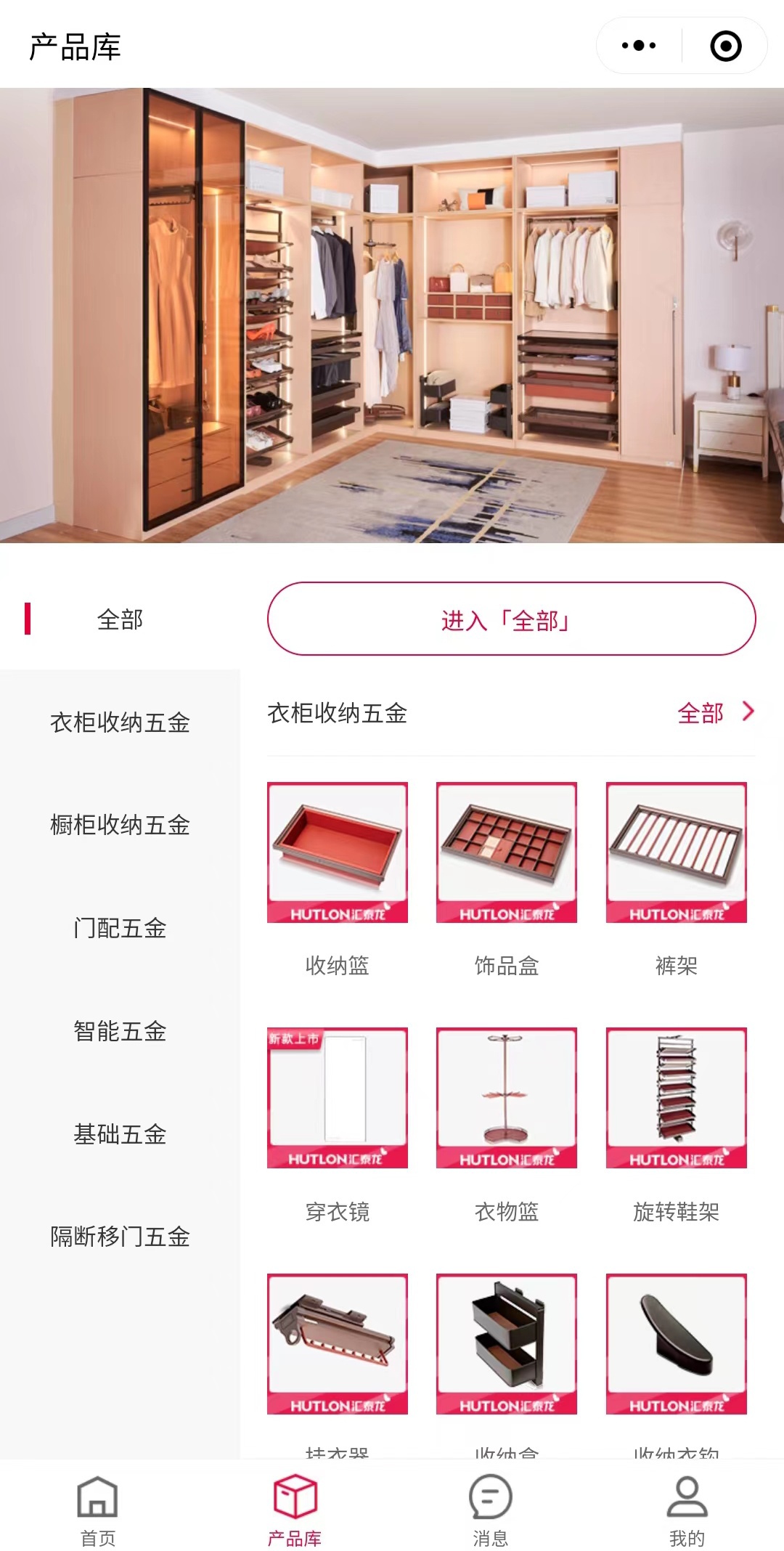Open the 穿衣镜 new-arrival tile

pos(338,1098)
